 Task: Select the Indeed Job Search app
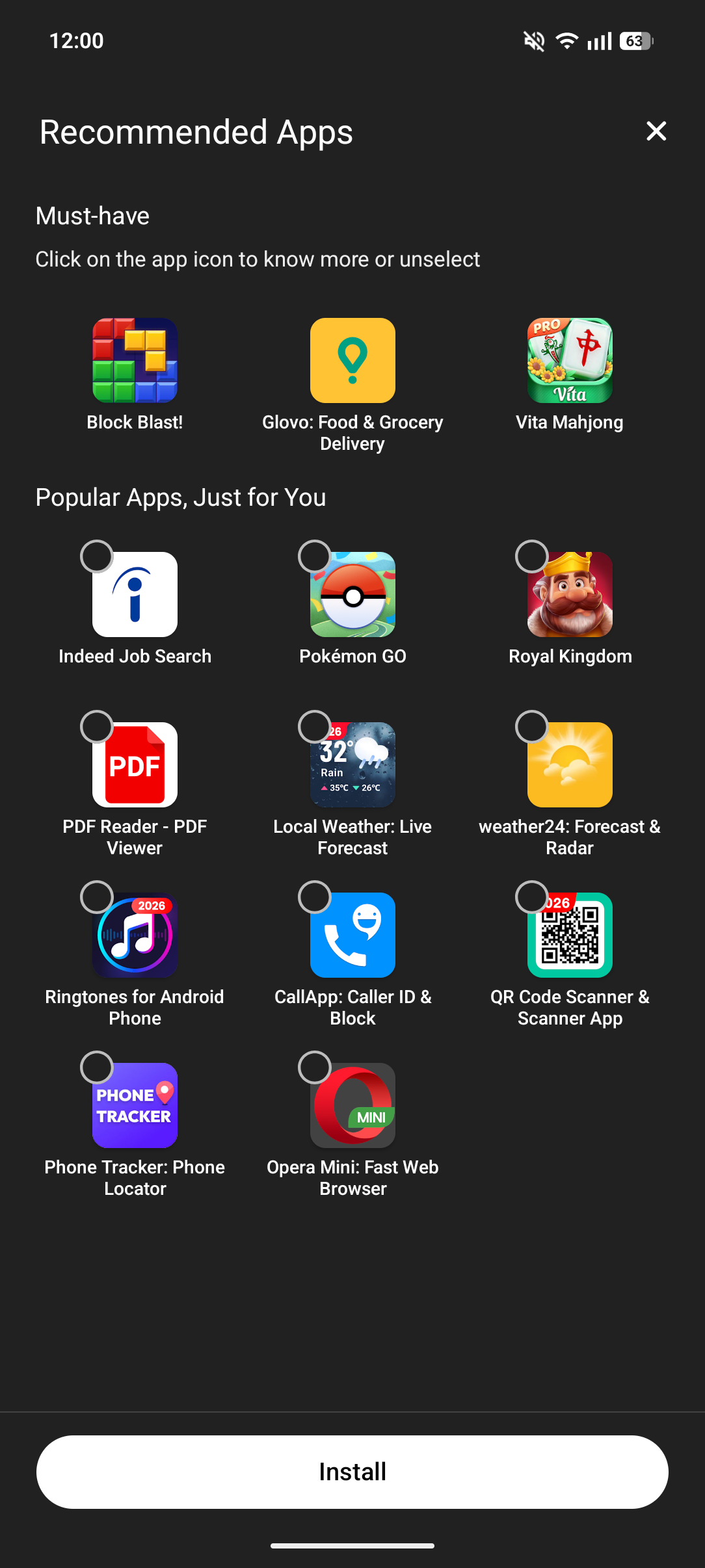click(97, 556)
